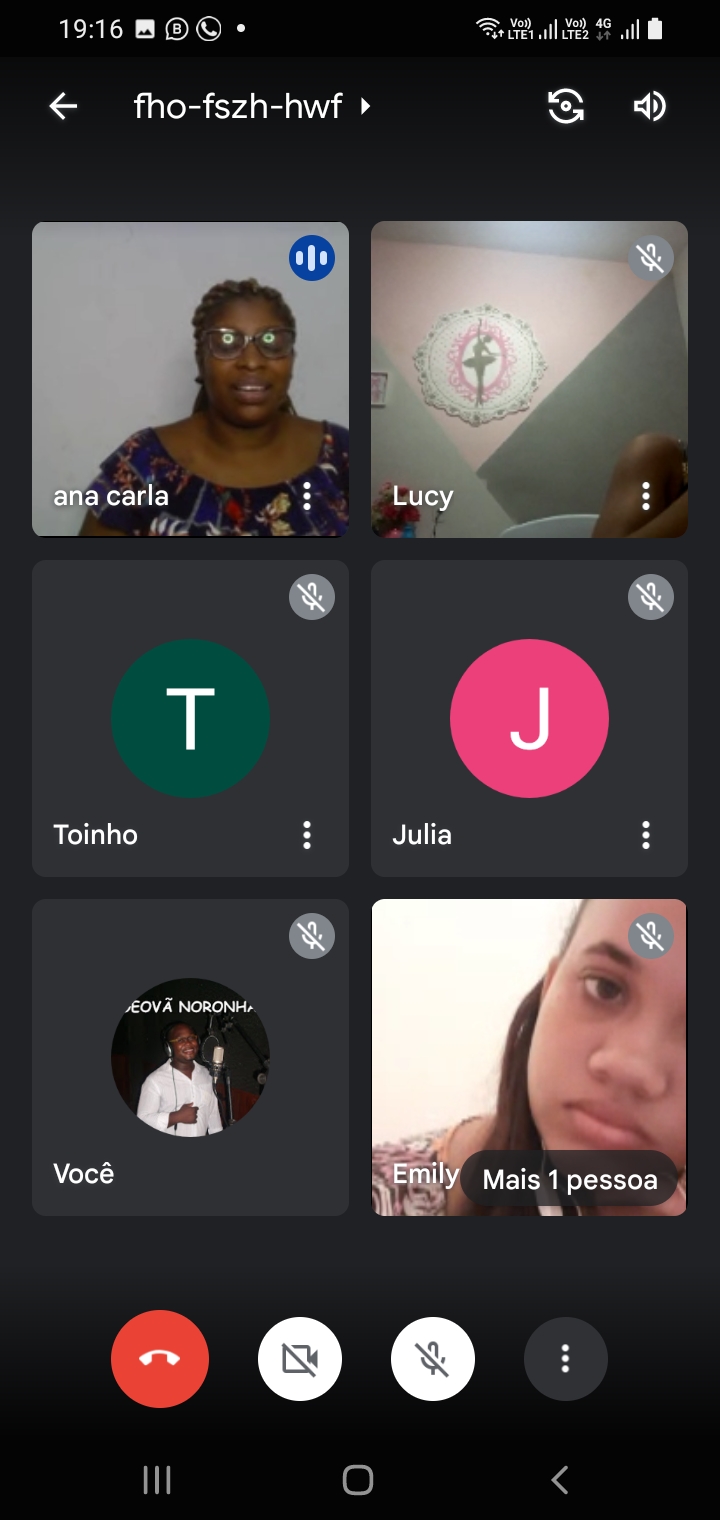Image resolution: width=720 pixels, height=1520 pixels.
Task: Show the Mais 1 pessoa participant
Action: click(570, 1180)
